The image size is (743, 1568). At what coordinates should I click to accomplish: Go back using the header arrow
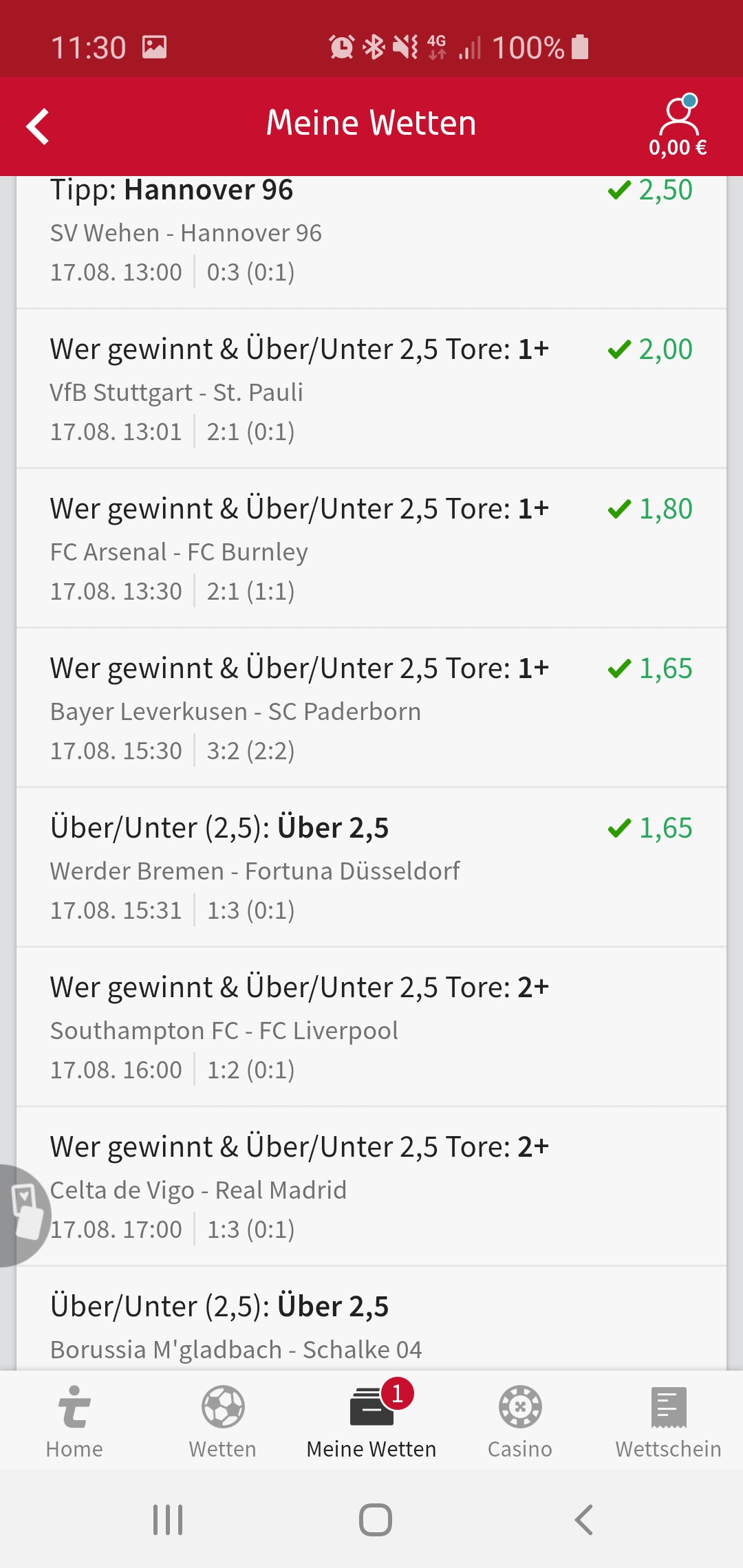(x=39, y=127)
